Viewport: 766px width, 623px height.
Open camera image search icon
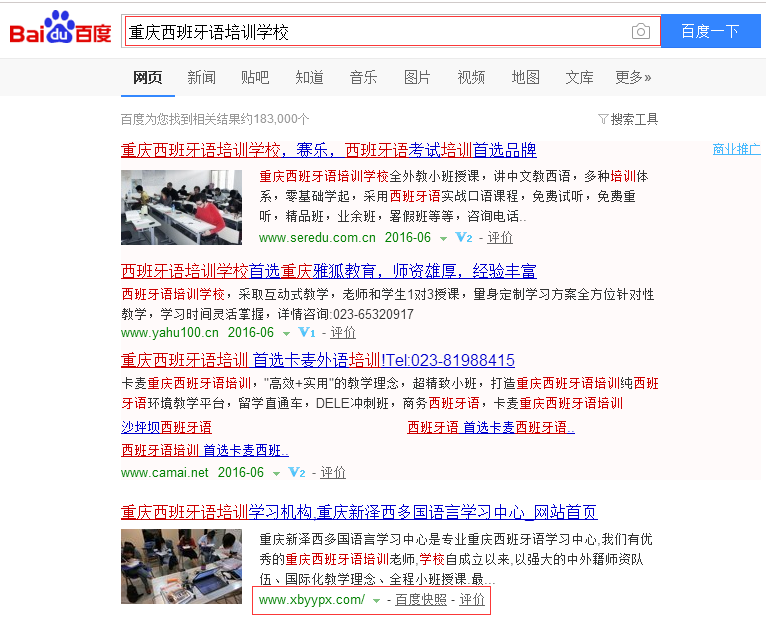pyautogui.click(x=641, y=31)
